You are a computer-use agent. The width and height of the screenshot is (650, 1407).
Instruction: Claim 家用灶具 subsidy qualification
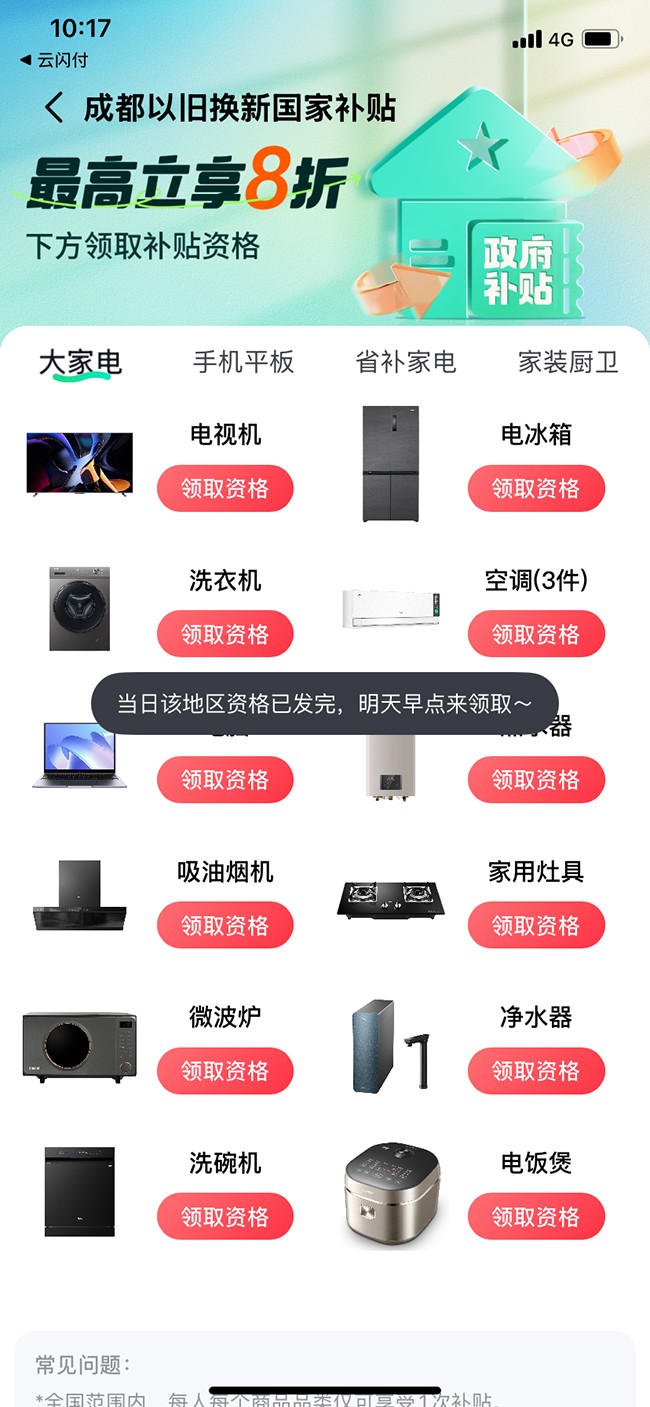536,926
